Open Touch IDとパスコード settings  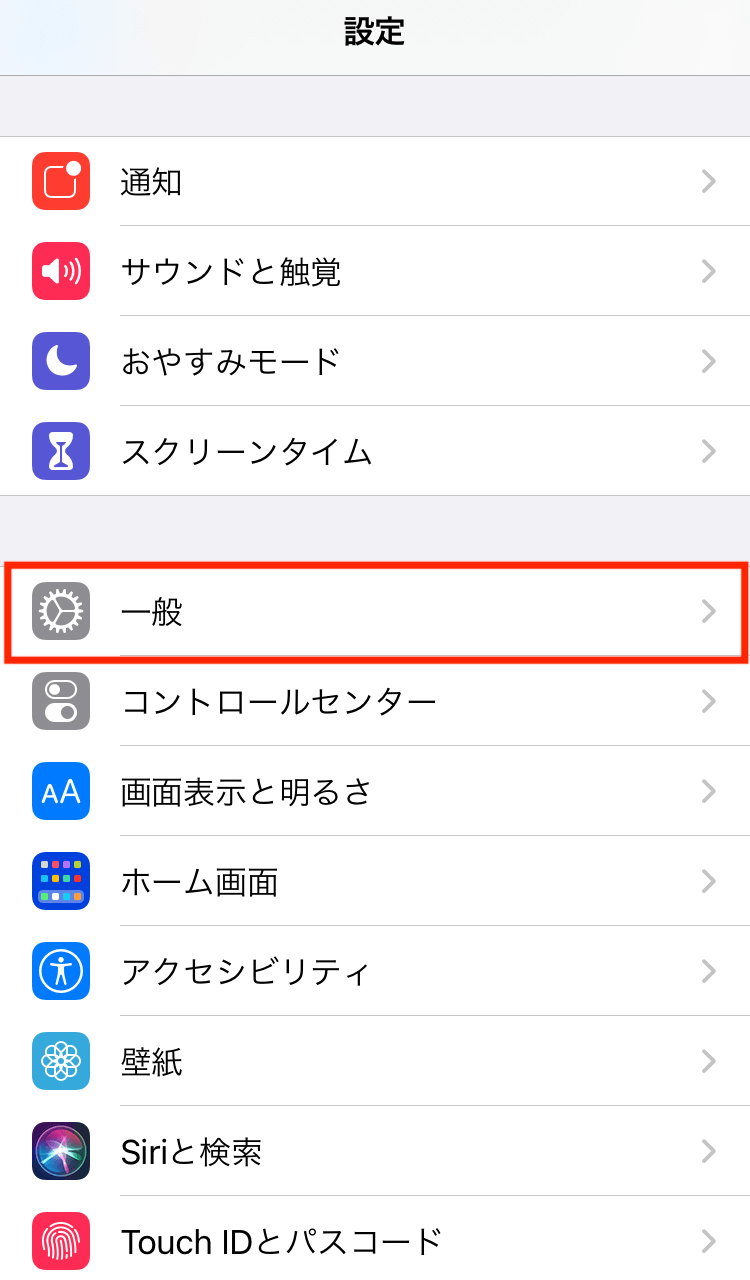(375, 1238)
